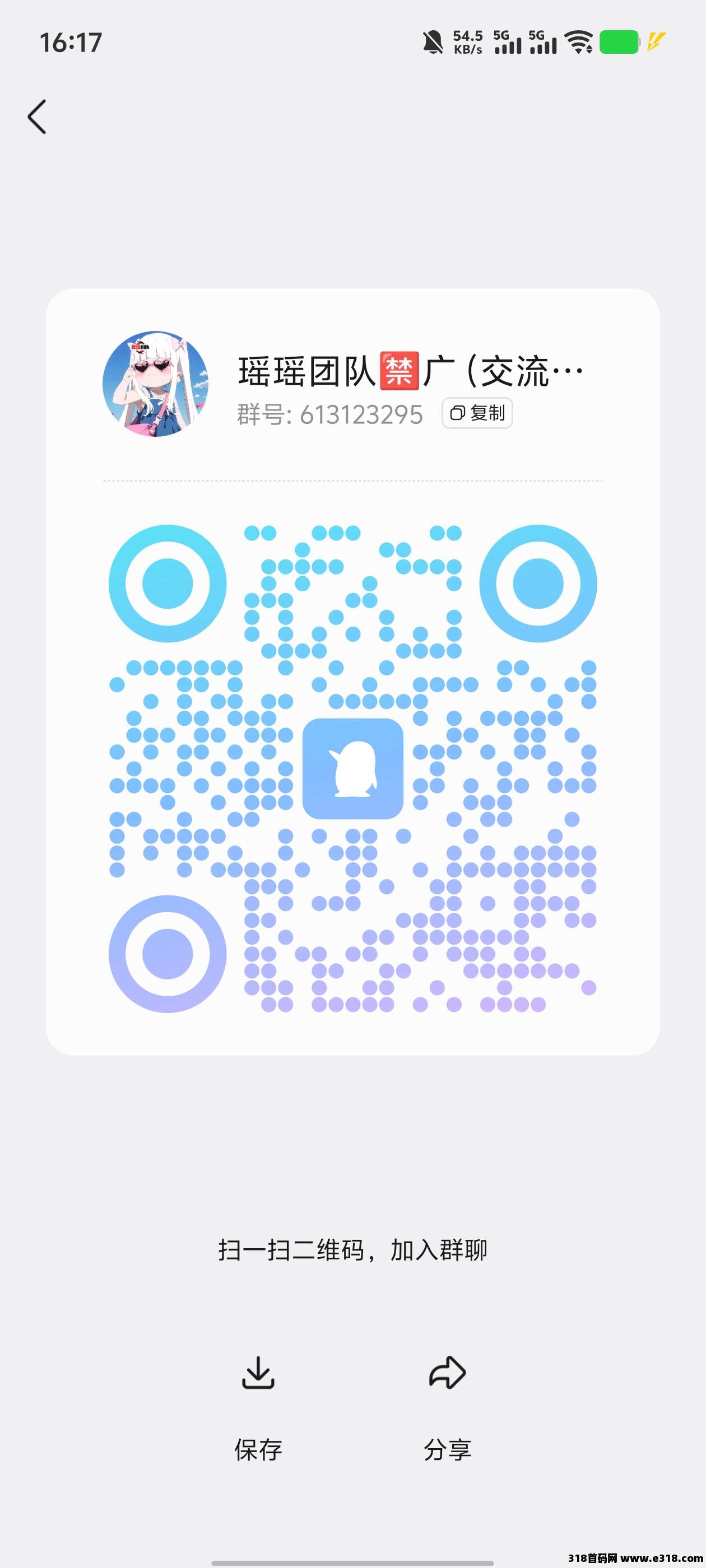Copy the group number with 复制
The width and height of the screenshot is (706, 1568).
(477, 413)
